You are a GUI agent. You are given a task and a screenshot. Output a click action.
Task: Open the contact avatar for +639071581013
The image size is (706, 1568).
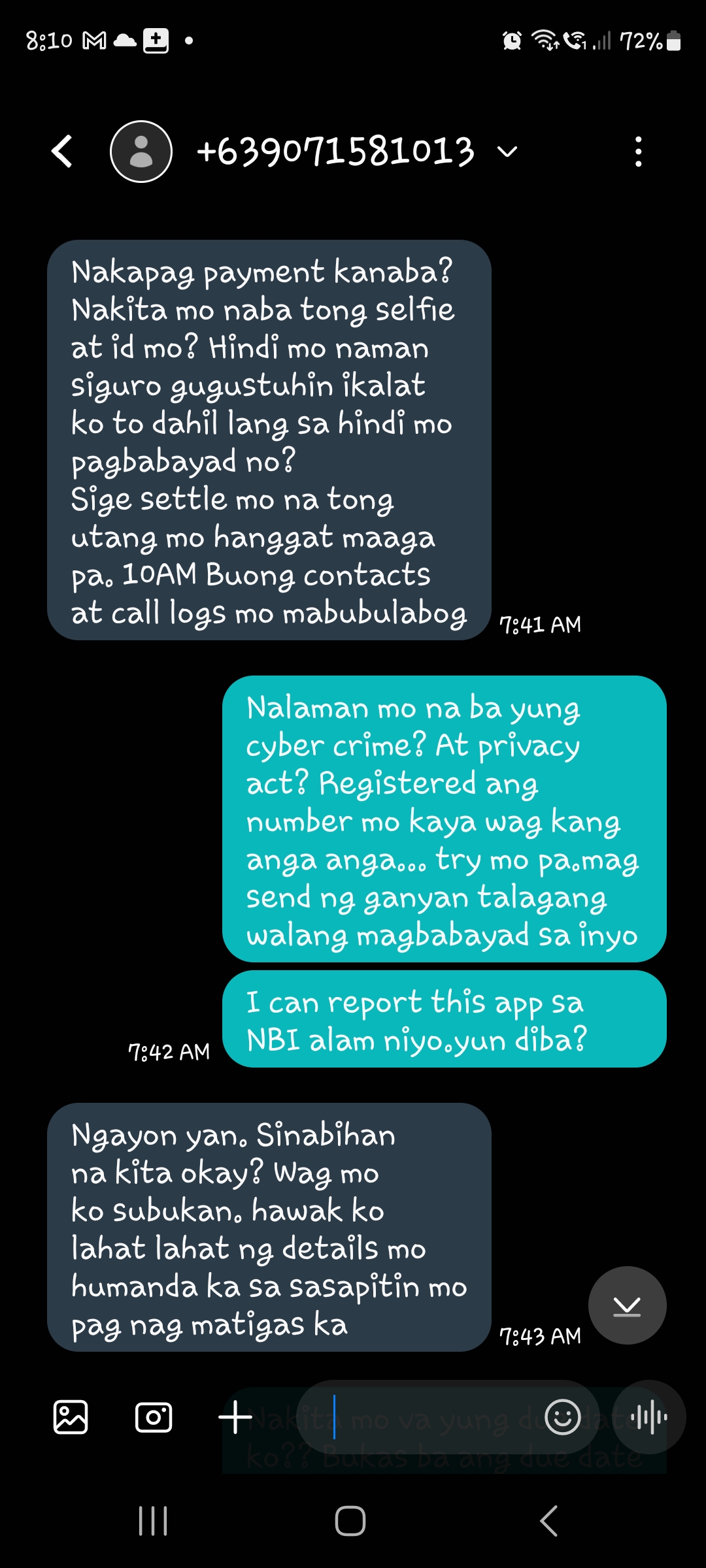pos(141,152)
